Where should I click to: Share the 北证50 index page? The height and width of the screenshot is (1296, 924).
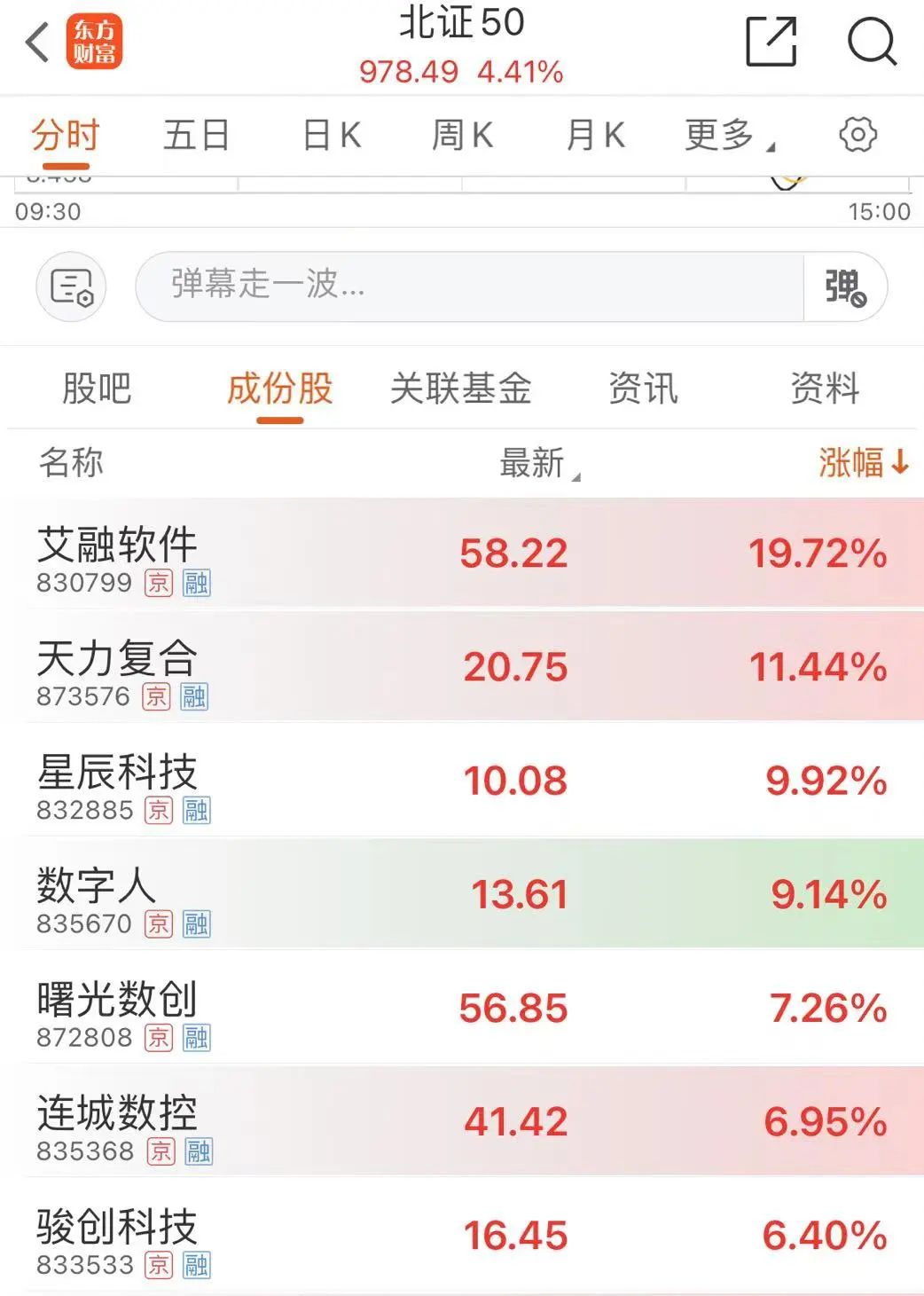(771, 41)
